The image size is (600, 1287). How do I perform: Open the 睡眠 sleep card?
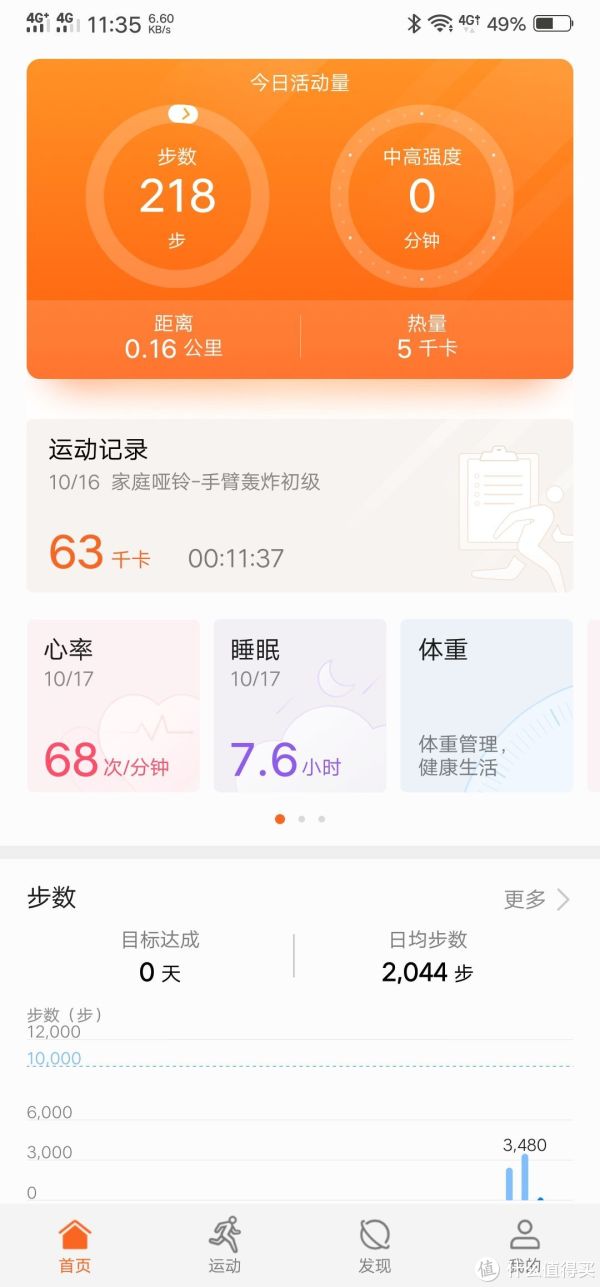300,705
